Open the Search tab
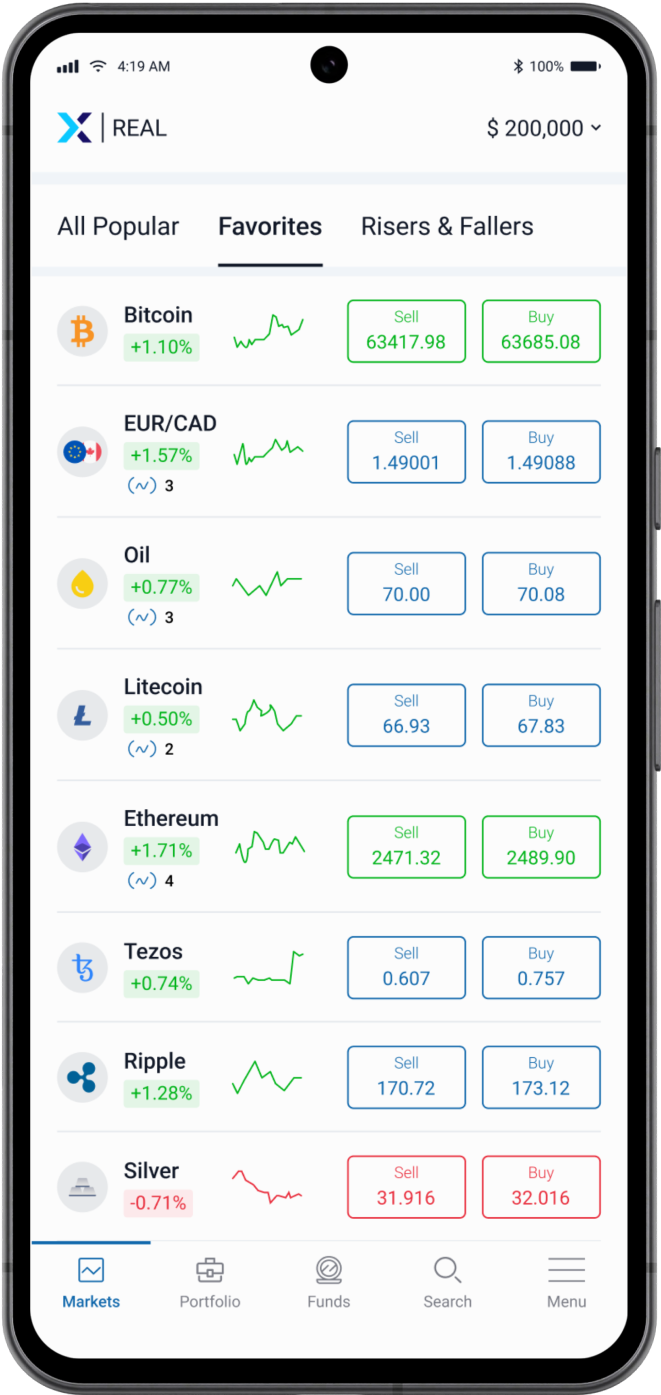661x1395 pixels. coord(447,1283)
